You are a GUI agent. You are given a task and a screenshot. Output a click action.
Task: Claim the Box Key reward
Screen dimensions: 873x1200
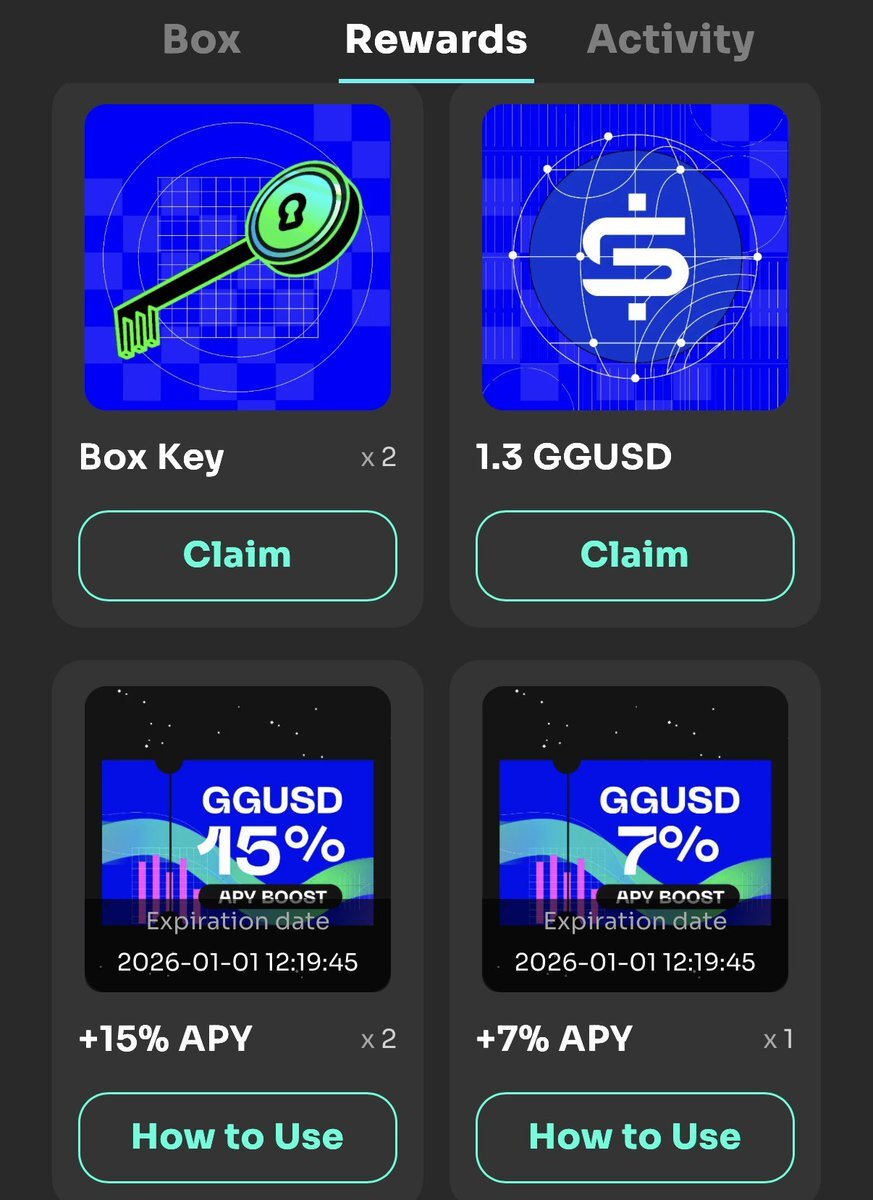coord(237,555)
